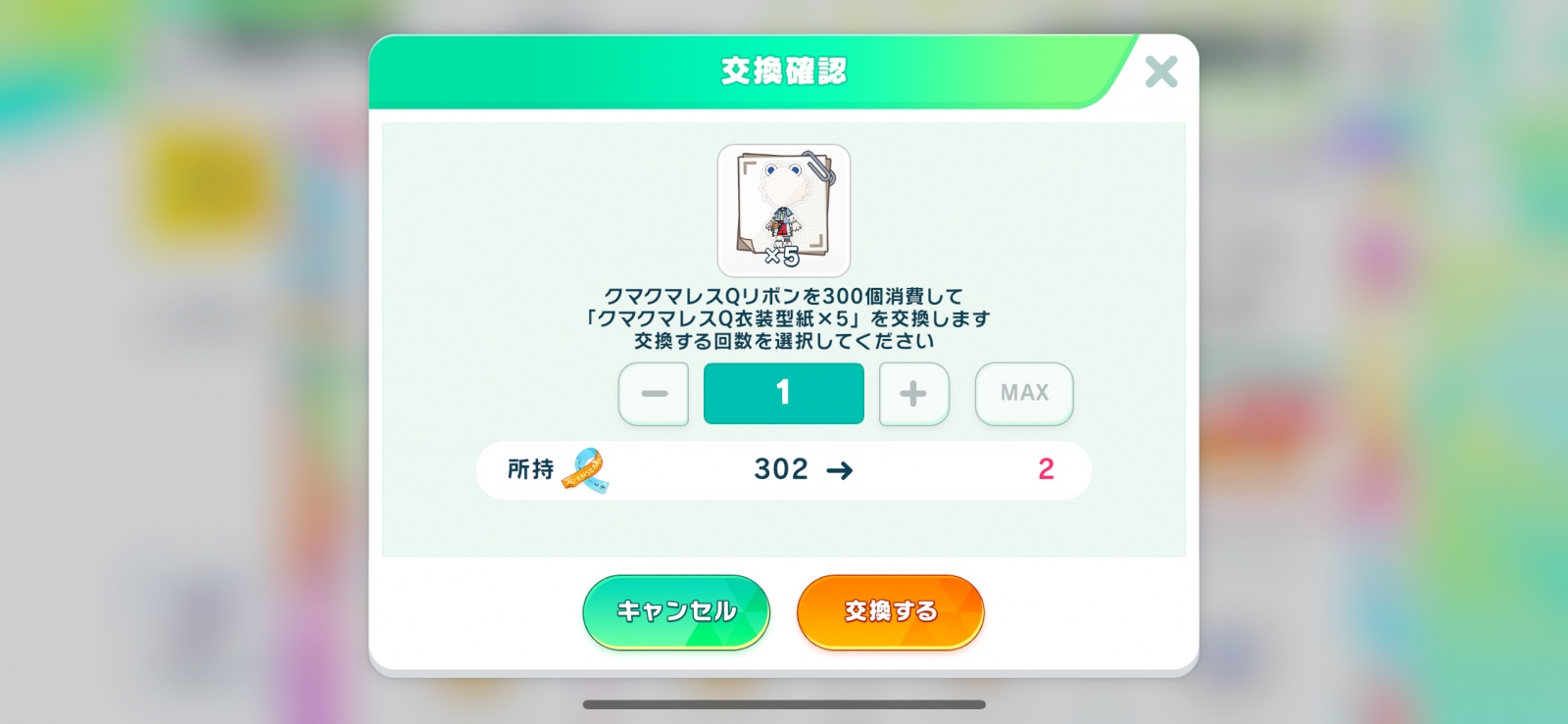Confirm with the 交換する button
Image resolution: width=1568 pixels, height=724 pixels.
click(890, 611)
